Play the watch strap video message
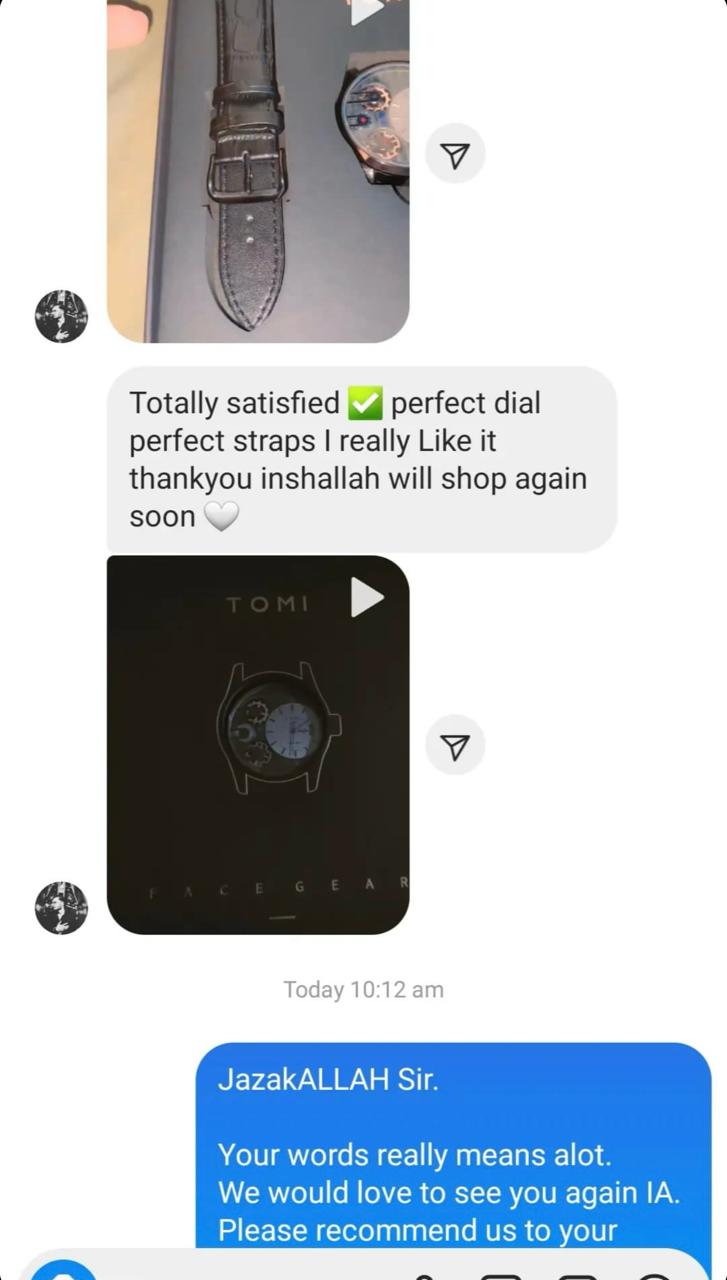Image resolution: width=727 pixels, height=1280 pixels. [366, 10]
